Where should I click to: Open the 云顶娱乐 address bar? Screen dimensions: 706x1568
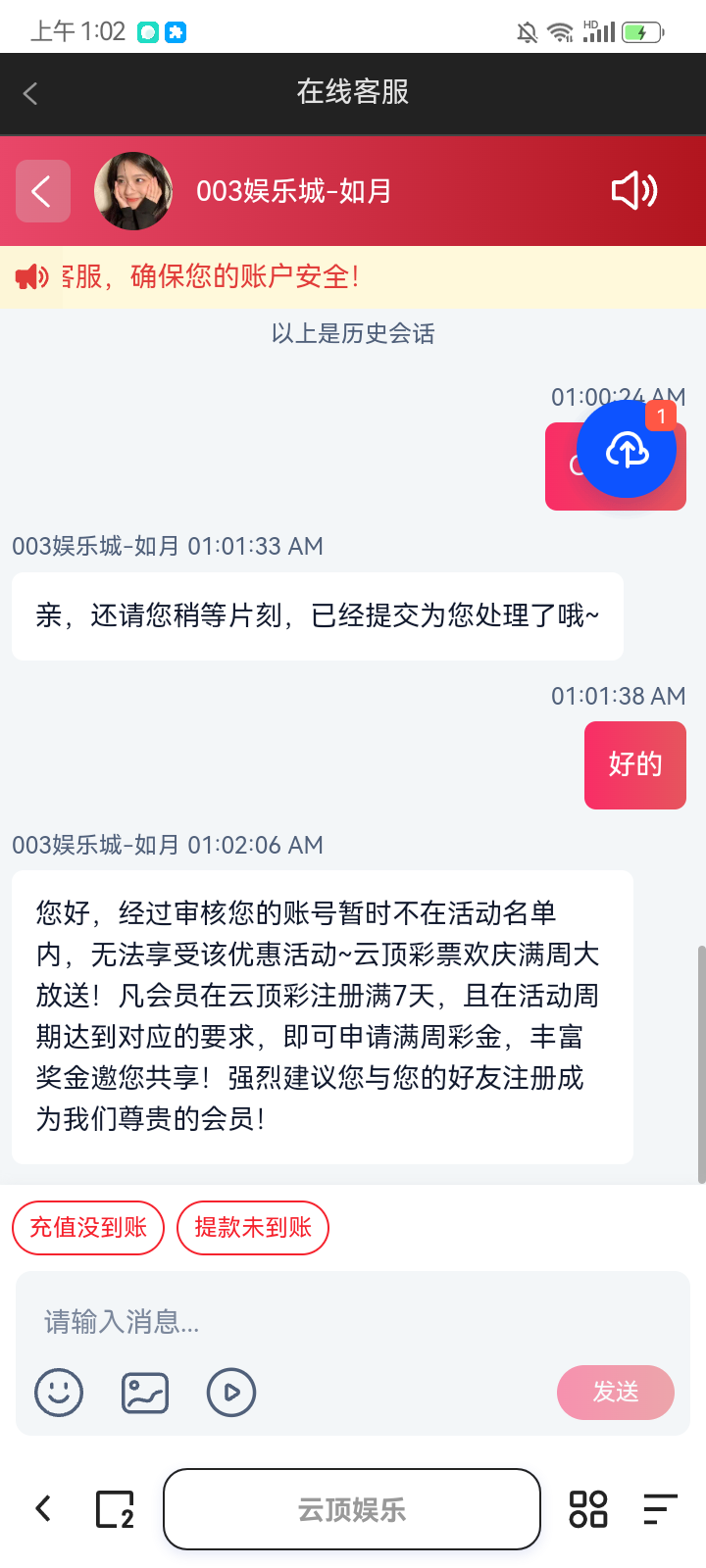click(351, 1509)
